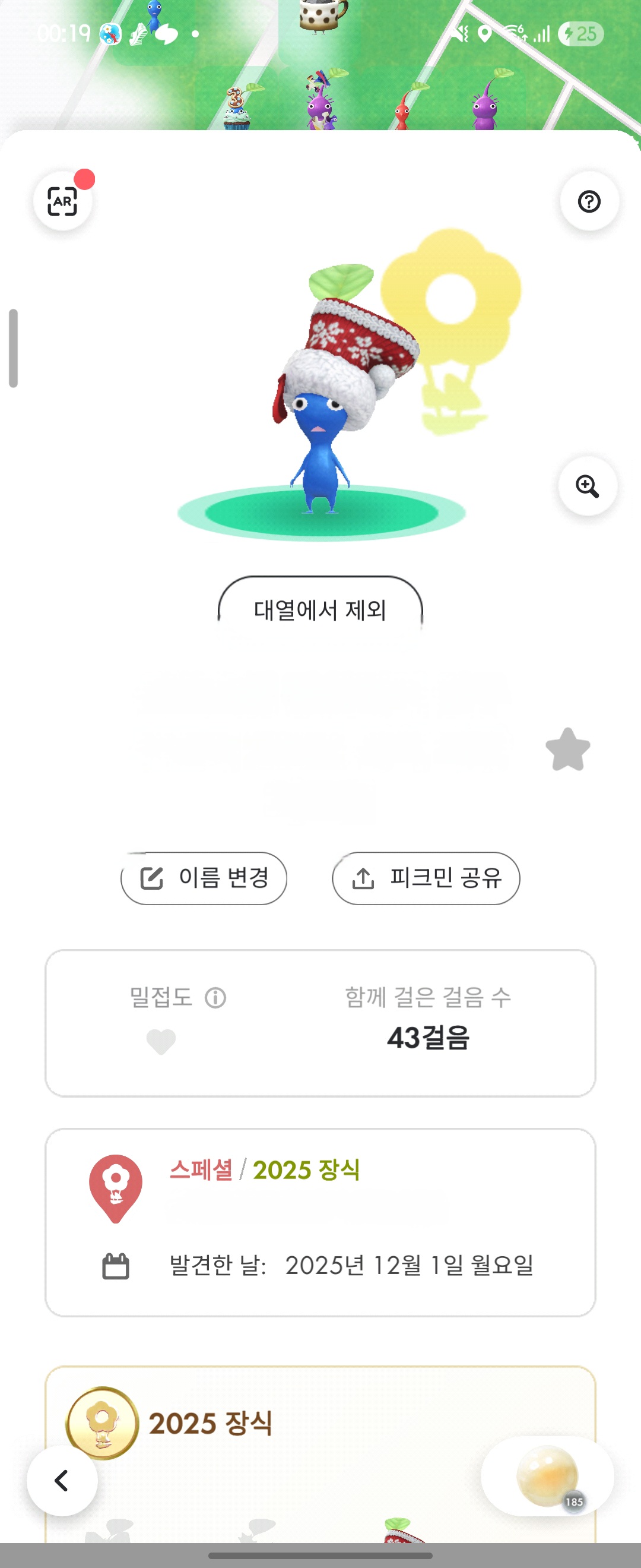Viewport: 641px width, 1568px height.
Task: Tap 대열에서 제외 to remove from squad
Action: (x=320, y=609)
